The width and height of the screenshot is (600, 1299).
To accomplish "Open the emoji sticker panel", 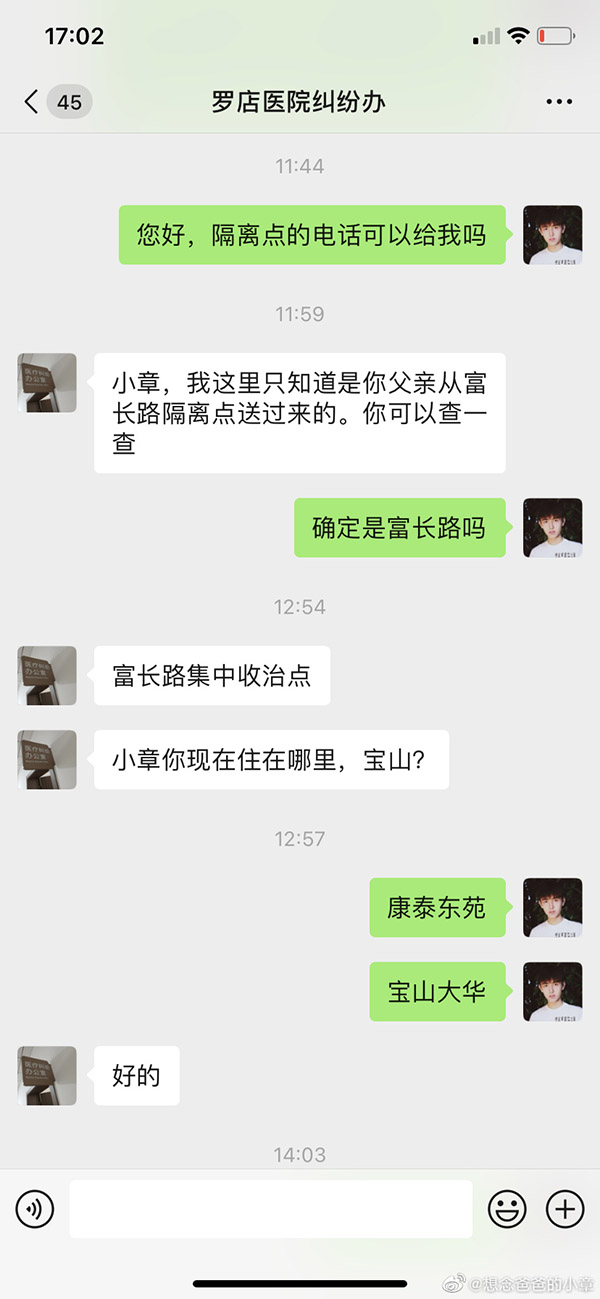I will pyautogui.click(x=507, y=1210).
